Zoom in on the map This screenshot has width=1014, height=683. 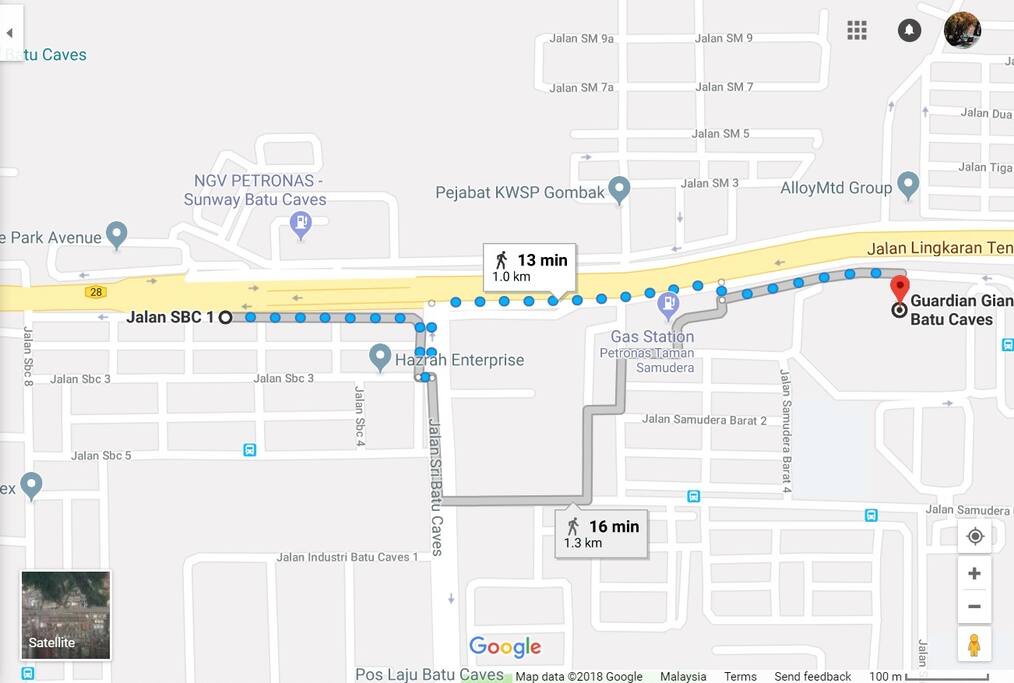[974, 574]
